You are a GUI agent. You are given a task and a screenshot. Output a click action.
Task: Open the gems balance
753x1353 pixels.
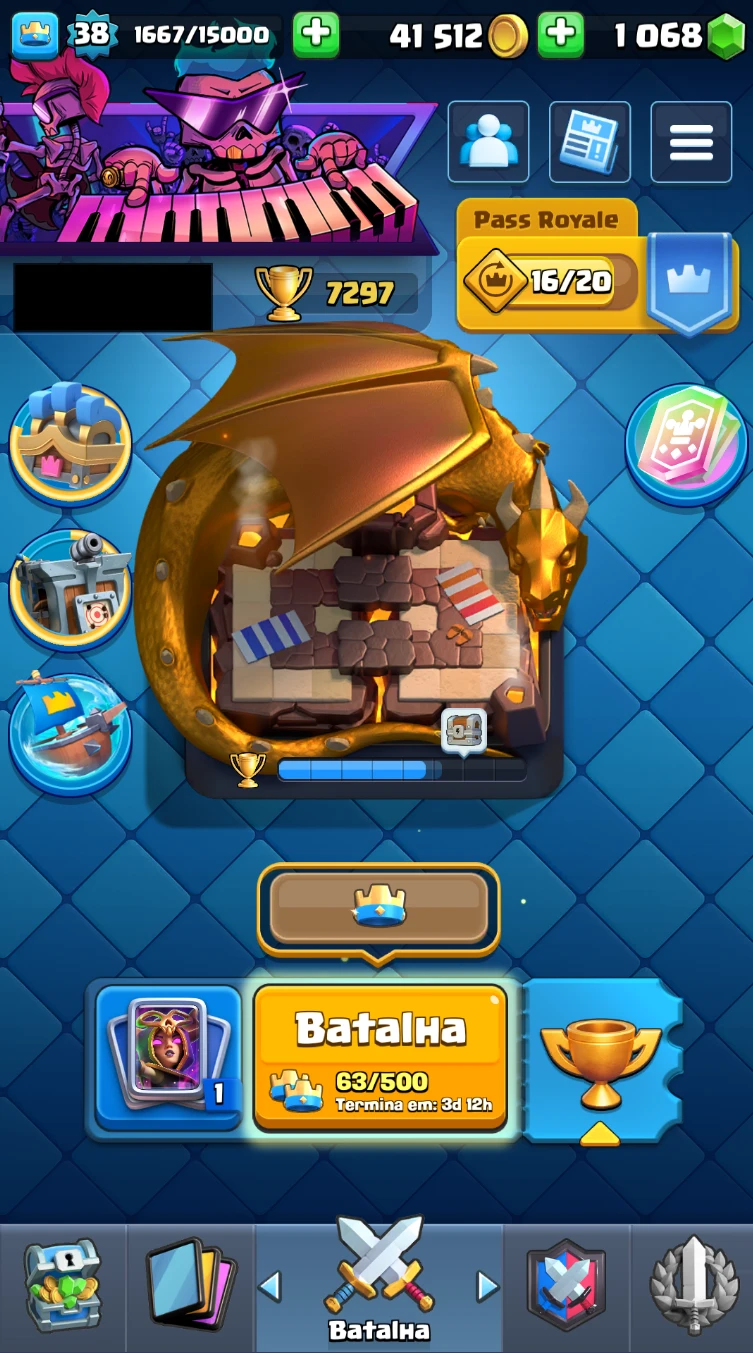(x=680, y=36)
